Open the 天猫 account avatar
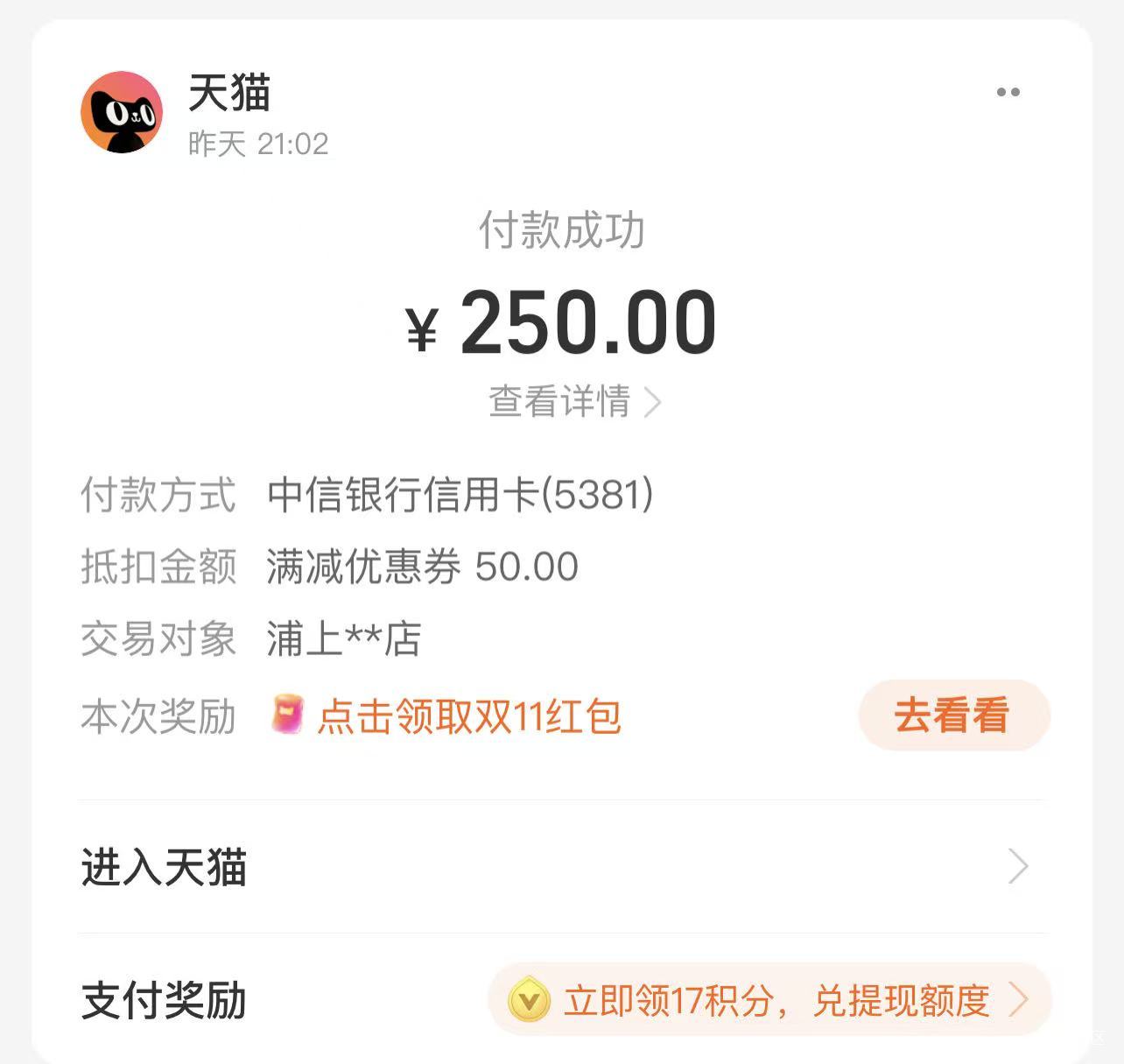 pos(122,112)
